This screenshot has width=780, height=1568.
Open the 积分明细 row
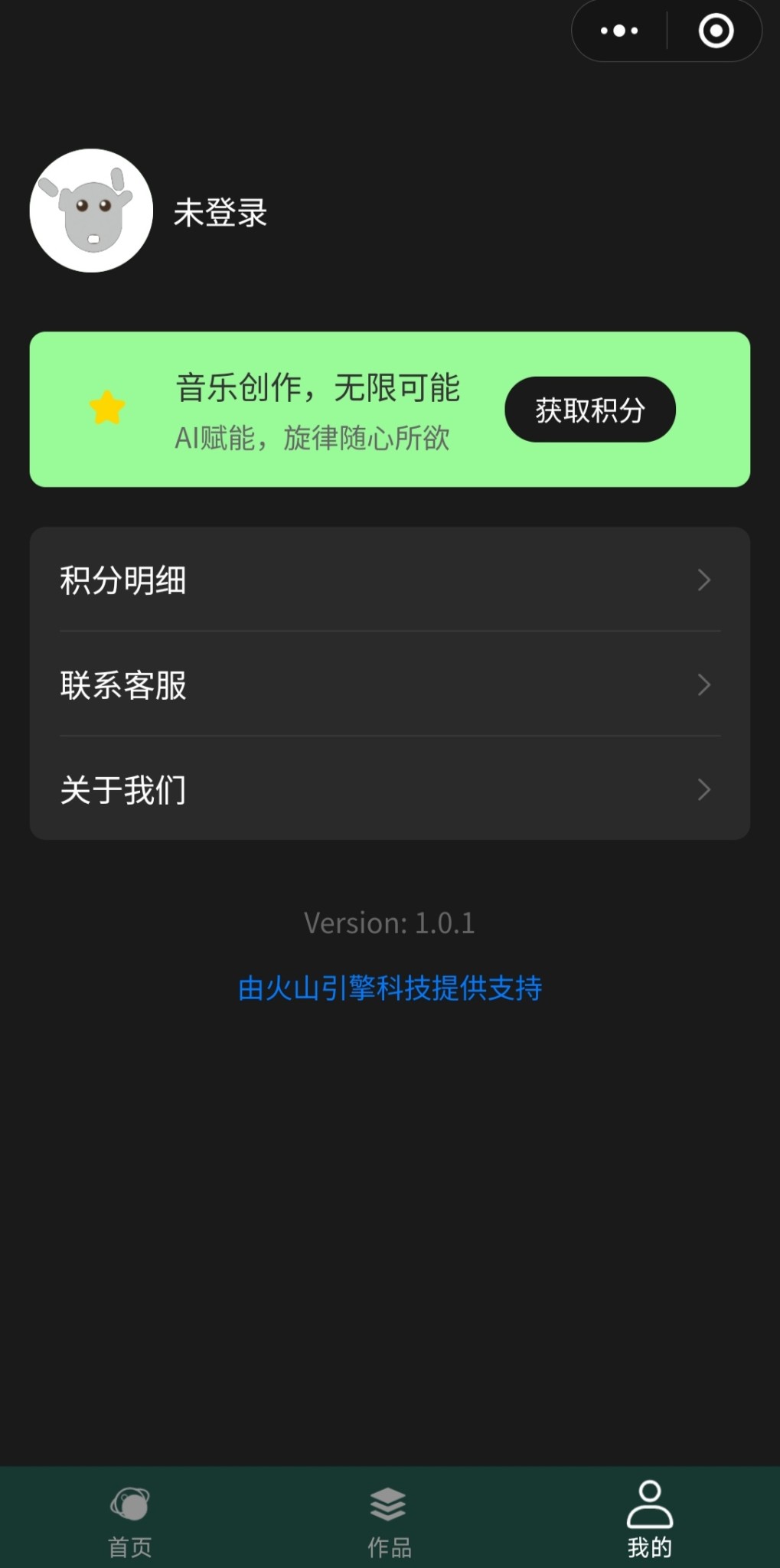coord(390,580)
